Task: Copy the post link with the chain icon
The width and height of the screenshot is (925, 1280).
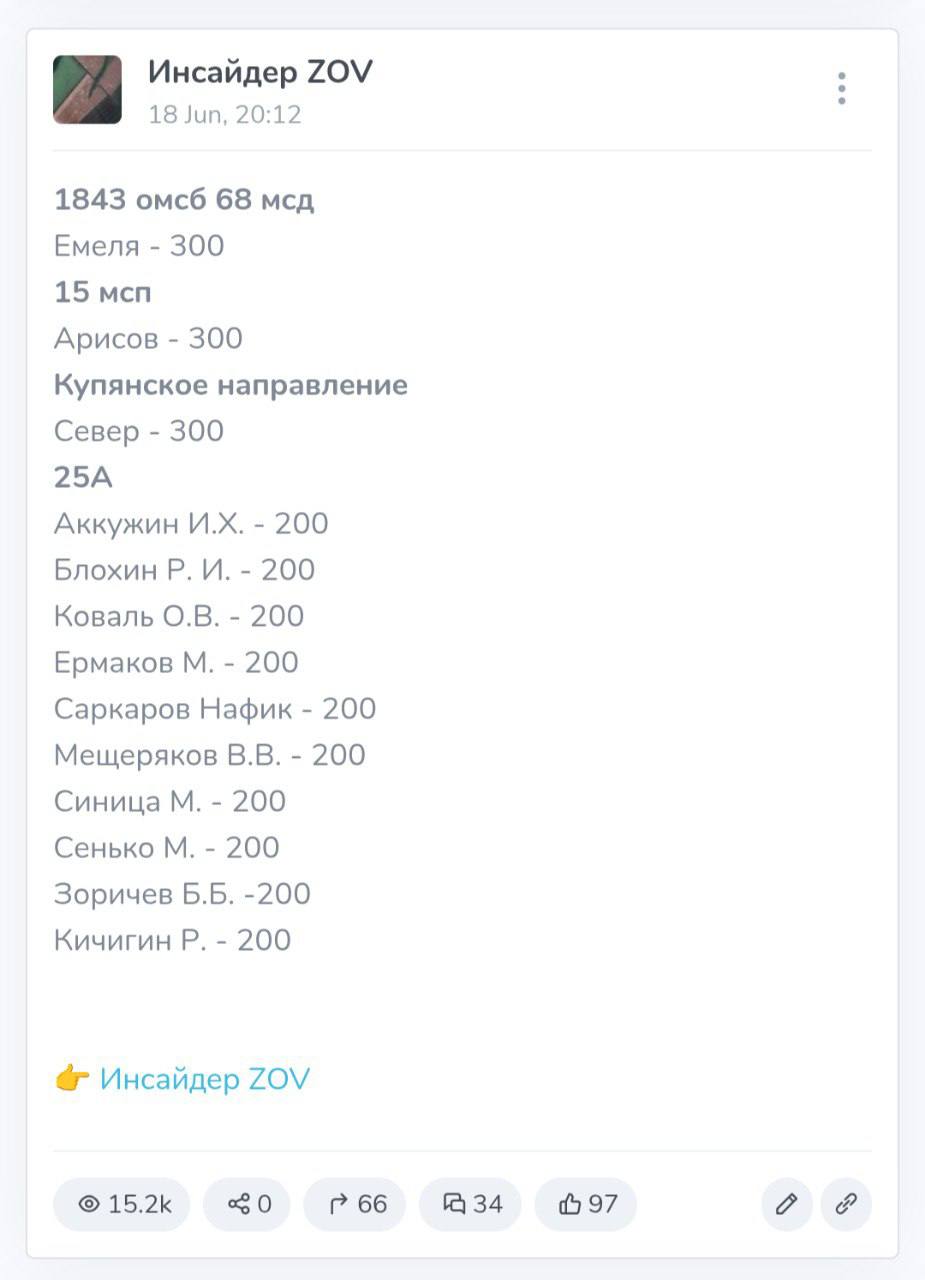Action: [846, 1204]
